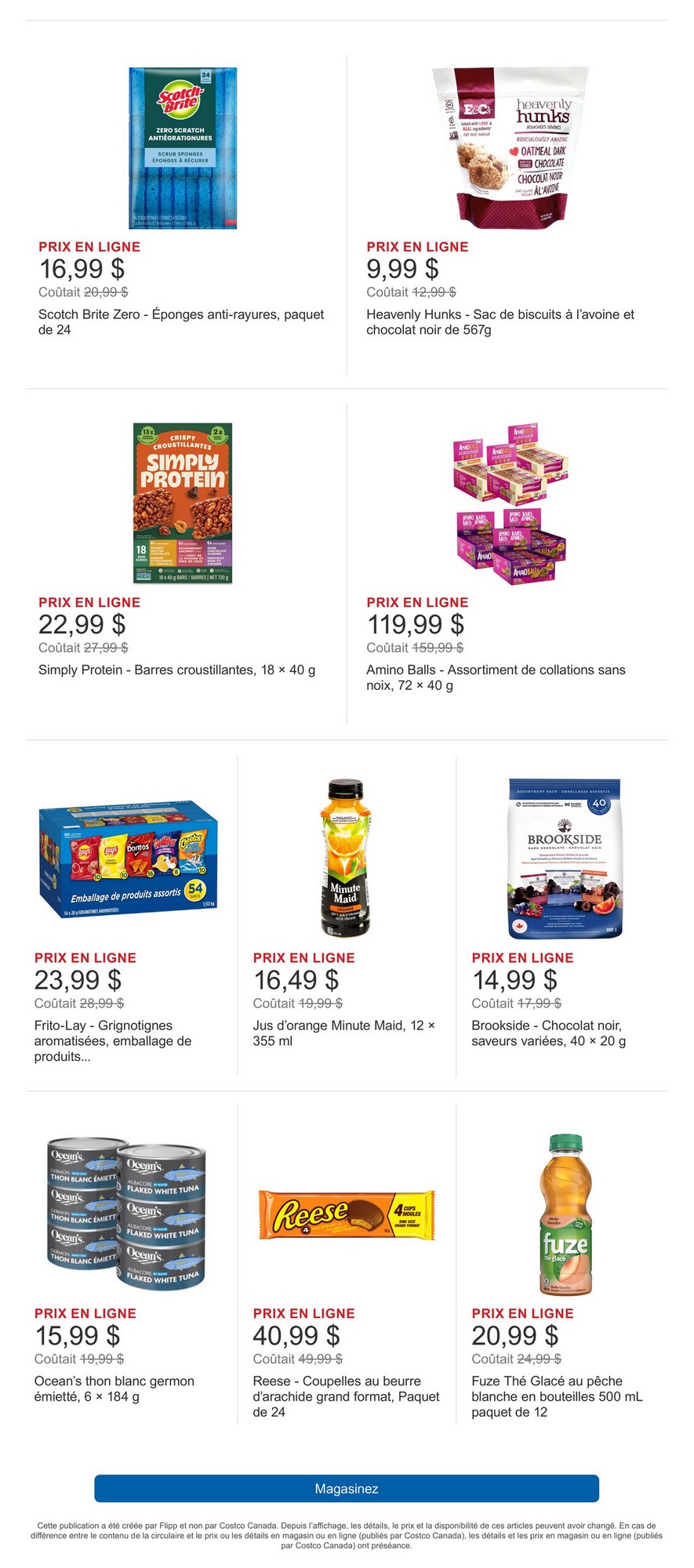The height and width of the screenshot is (1568, 694).
Task: Select the Amino Balls snack assortment
Action: 511,502
